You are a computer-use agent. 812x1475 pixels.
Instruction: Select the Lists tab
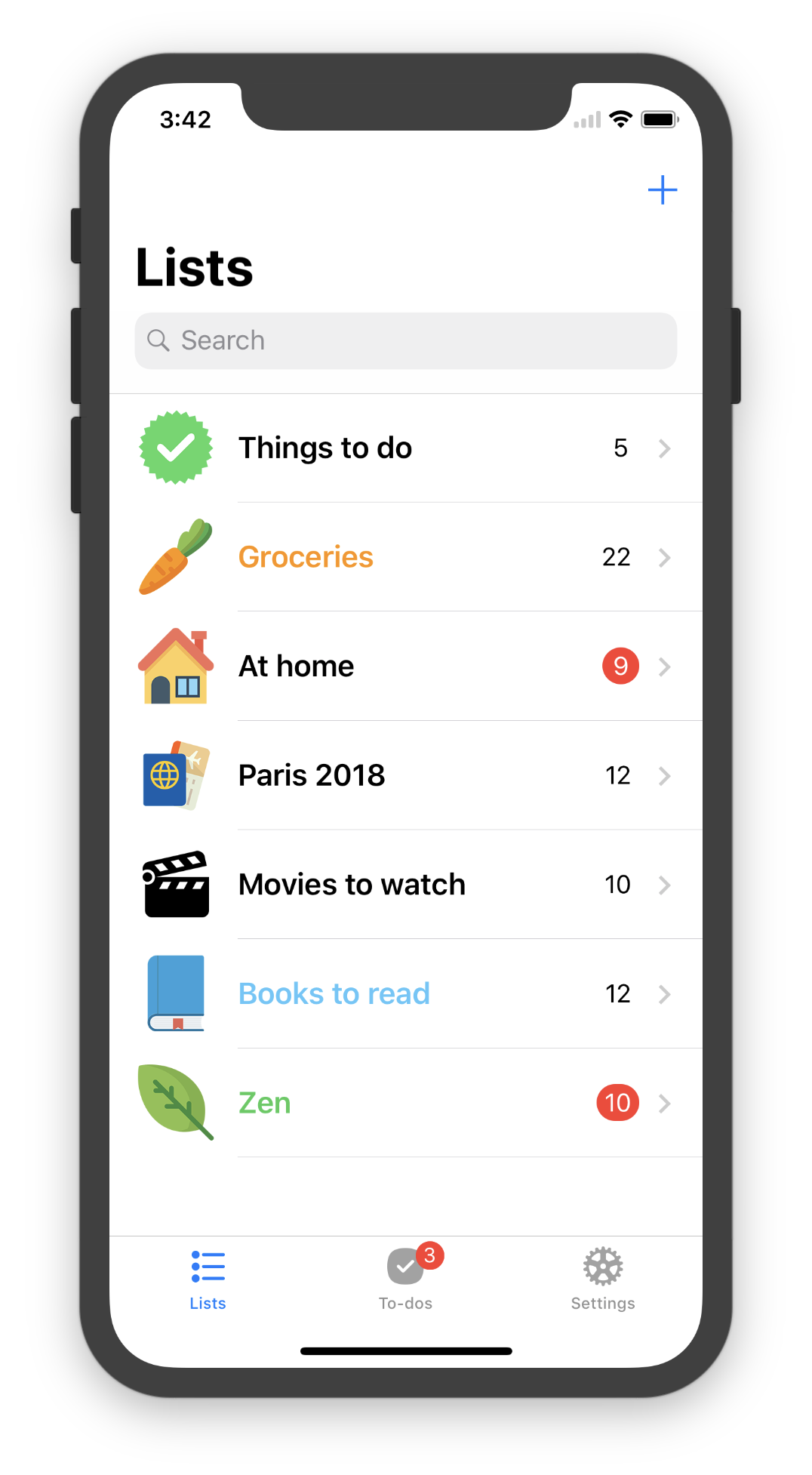click(x=208, y=1279)
